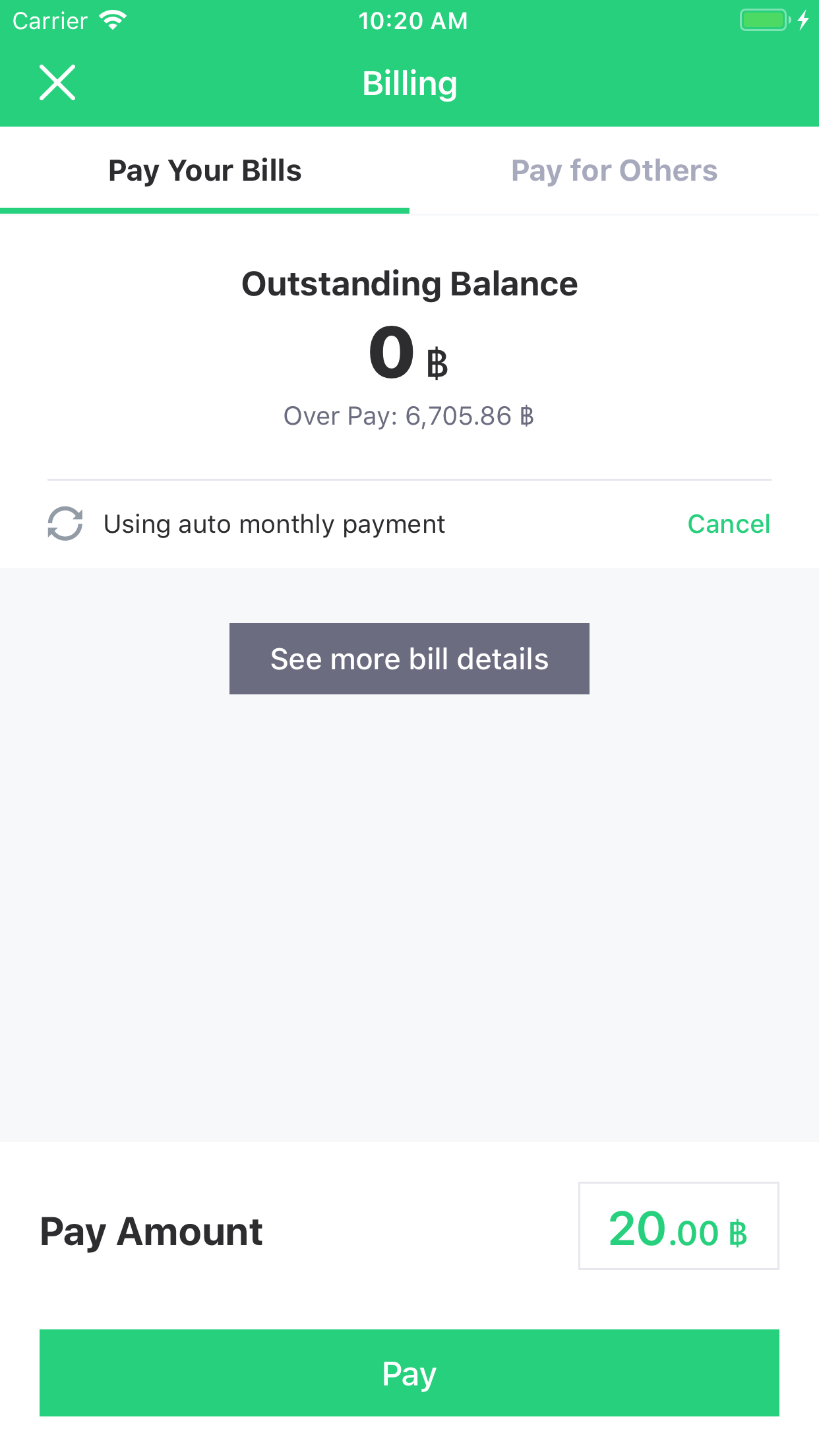819x1456 pixels.
Task: Tap the baht symbol after Over Pay amount
Action: pyautogui.click(x=526, y=415)
